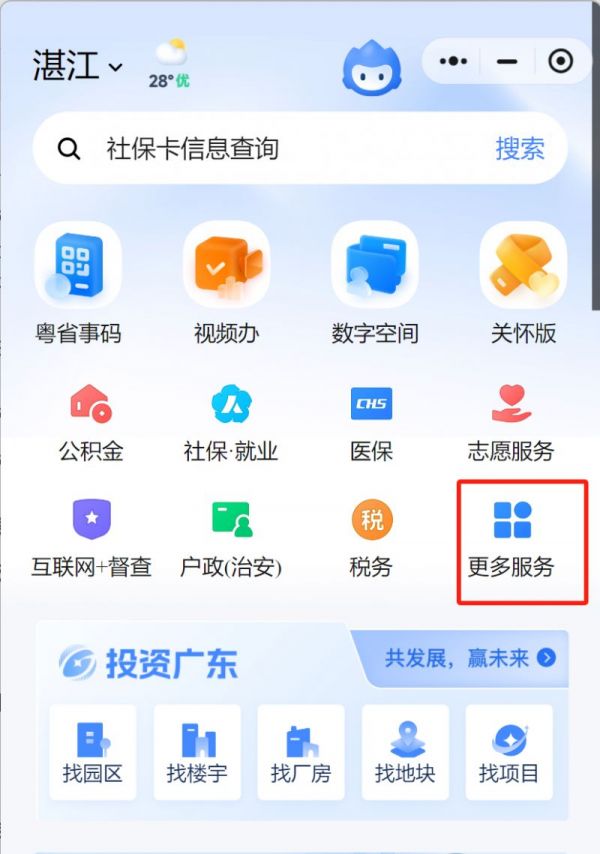Minimize the mini program

(507, 62)
